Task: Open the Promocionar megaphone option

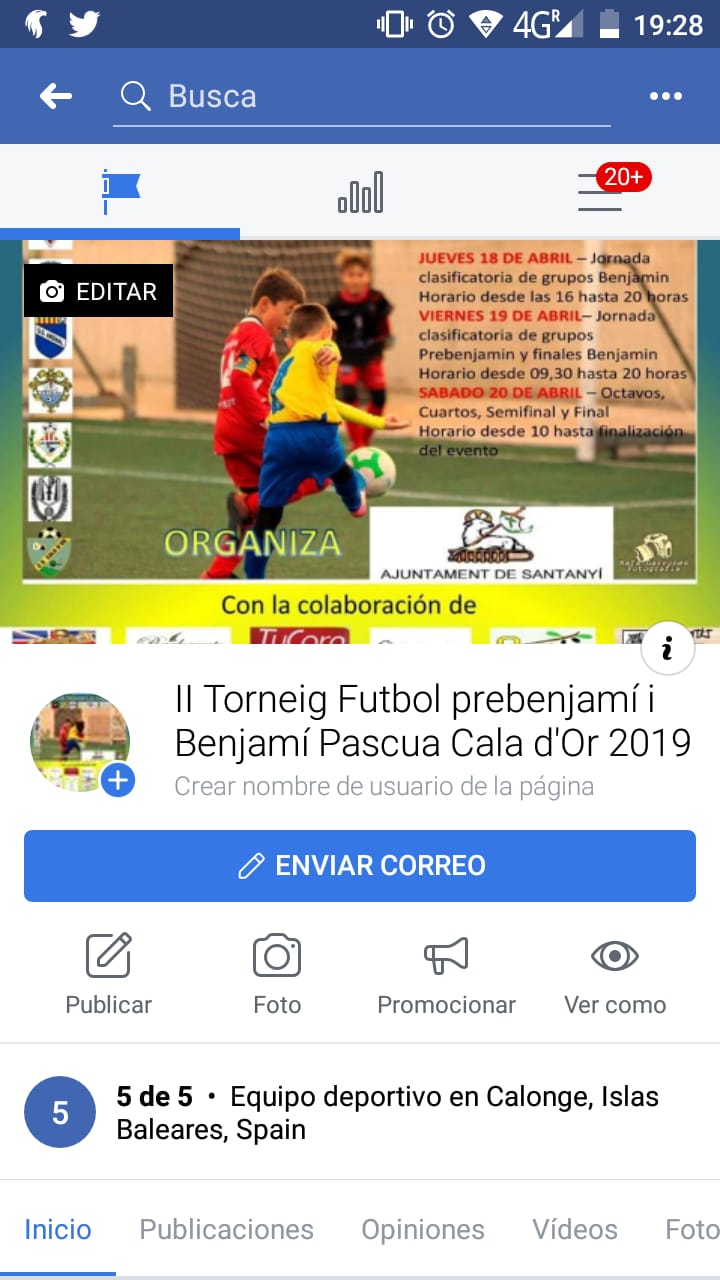Action: tap(446, 975)
